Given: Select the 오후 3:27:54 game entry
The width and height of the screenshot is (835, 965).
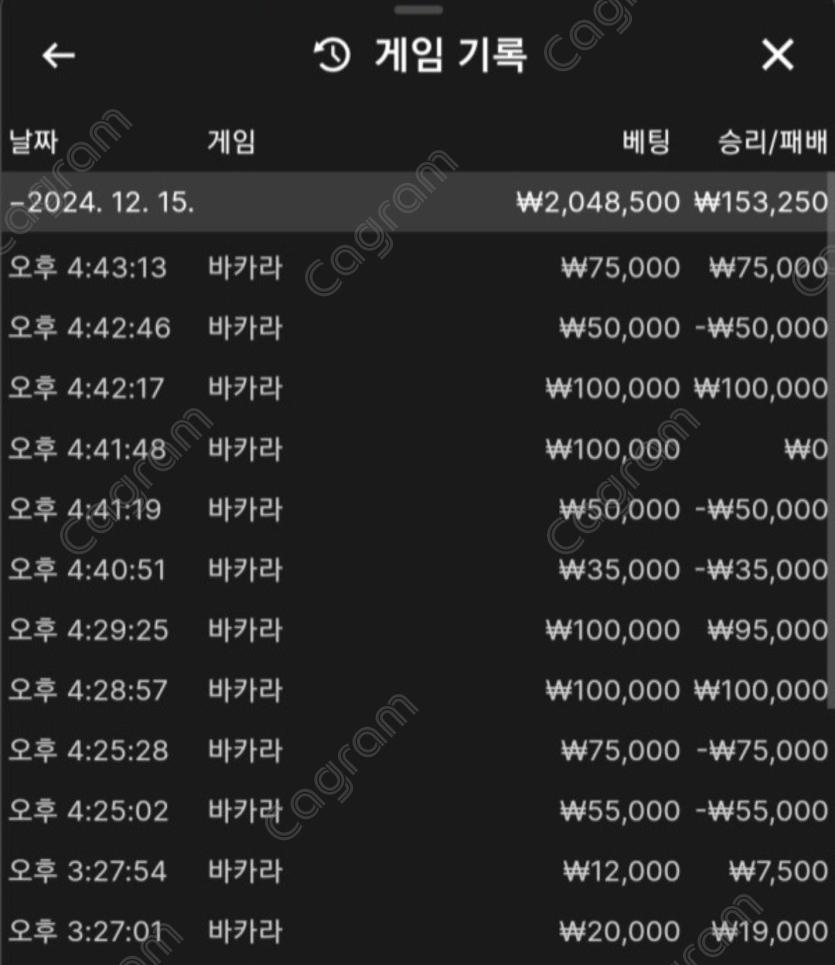Looking at the screenshot, I should 415,871.
